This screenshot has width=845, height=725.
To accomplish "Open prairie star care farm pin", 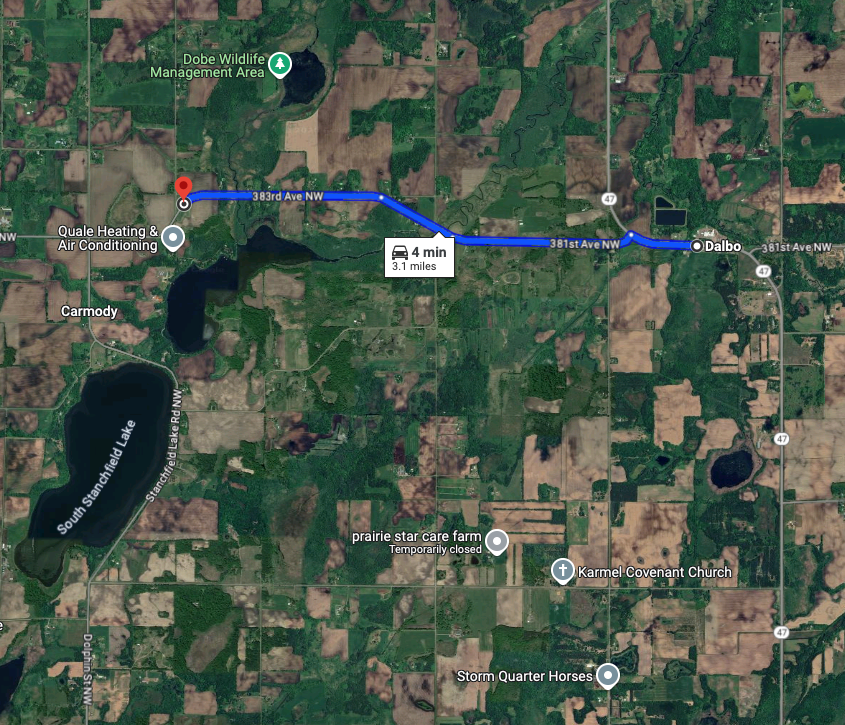I will 497,542.
